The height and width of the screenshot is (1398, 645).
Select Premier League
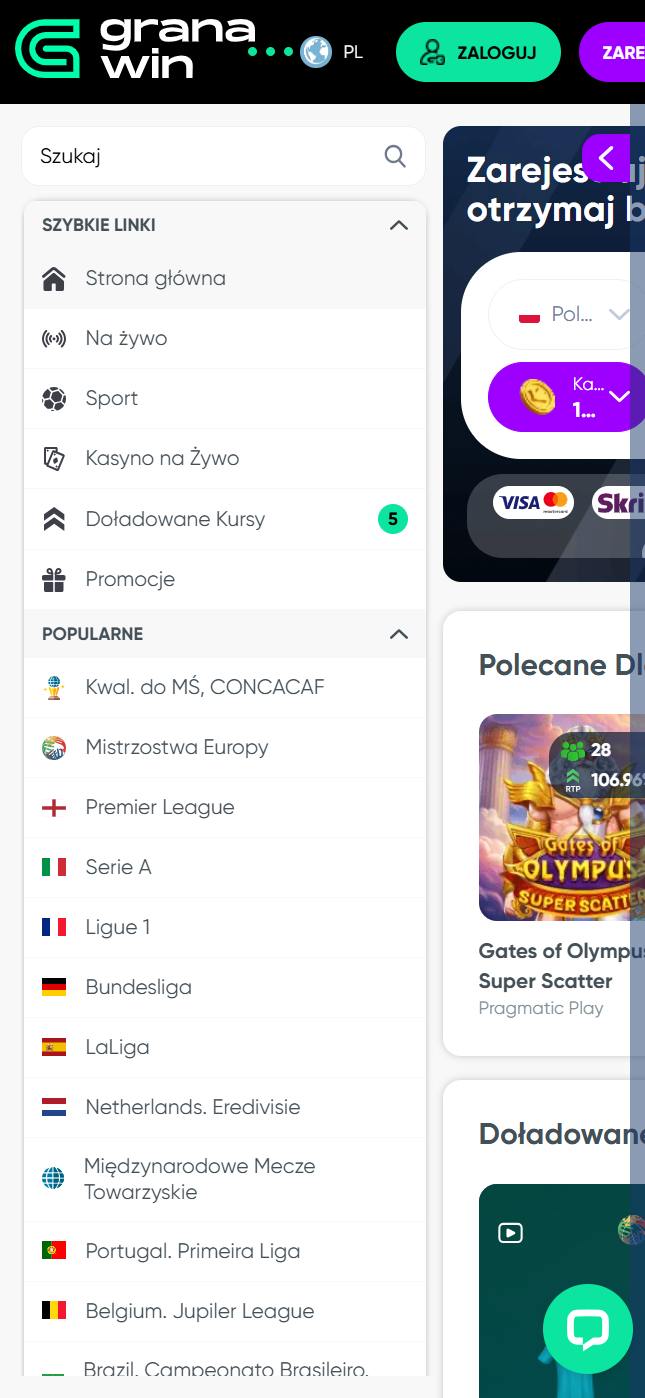(x=225, y=808)
